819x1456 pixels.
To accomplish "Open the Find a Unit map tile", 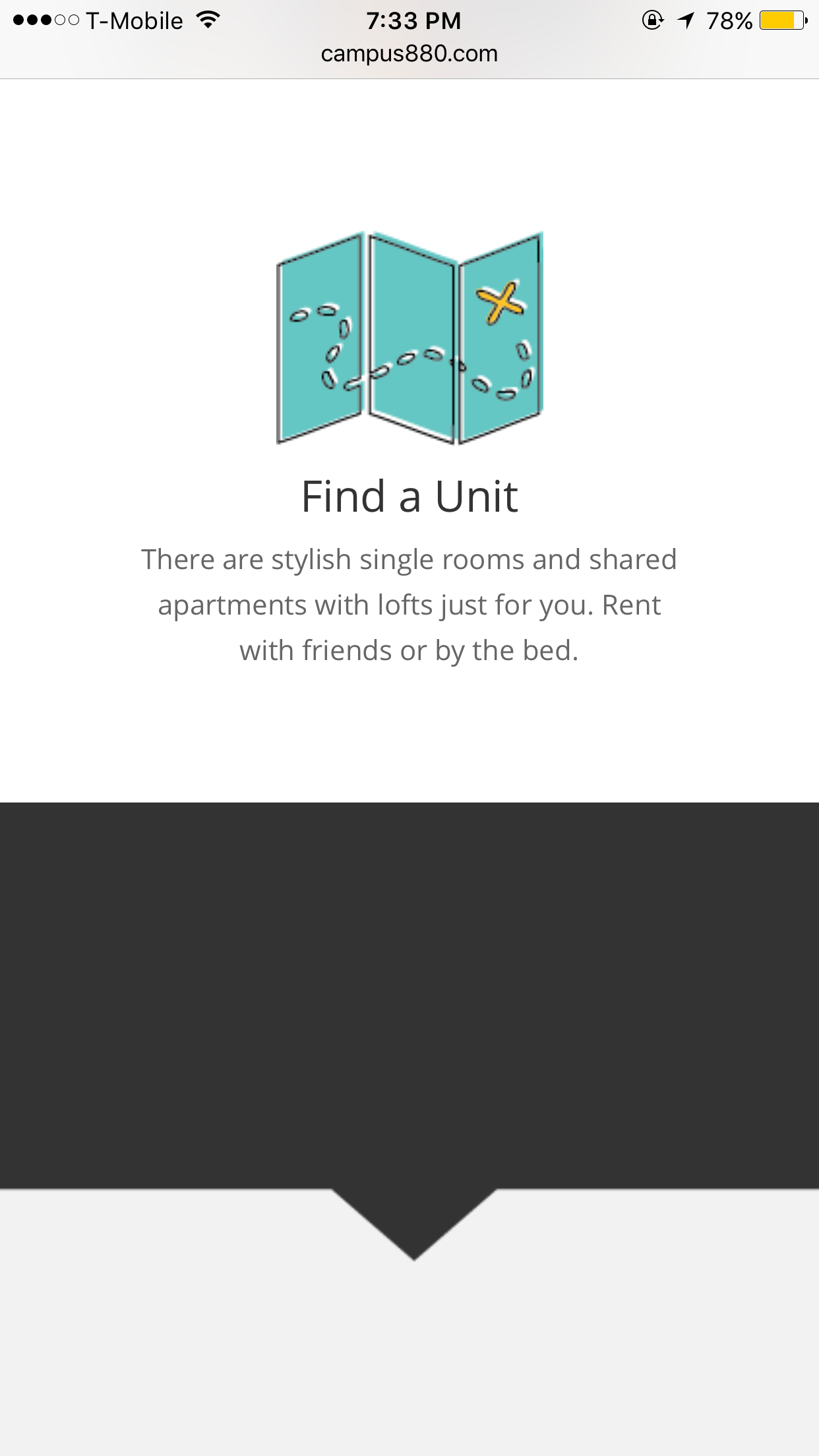I will tap(409, 338).
